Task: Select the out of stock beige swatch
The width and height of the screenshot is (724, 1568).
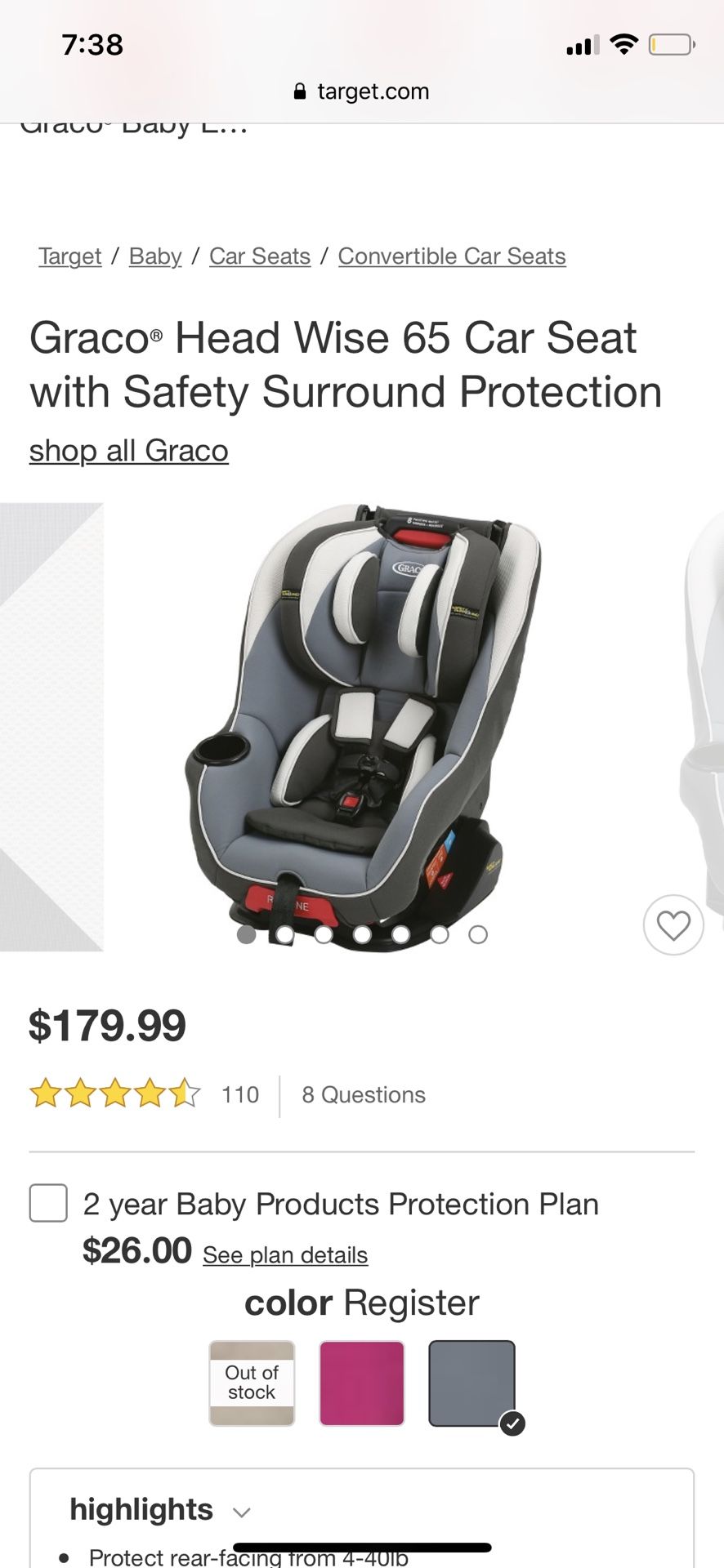Action: click(x=252, y=1383)
